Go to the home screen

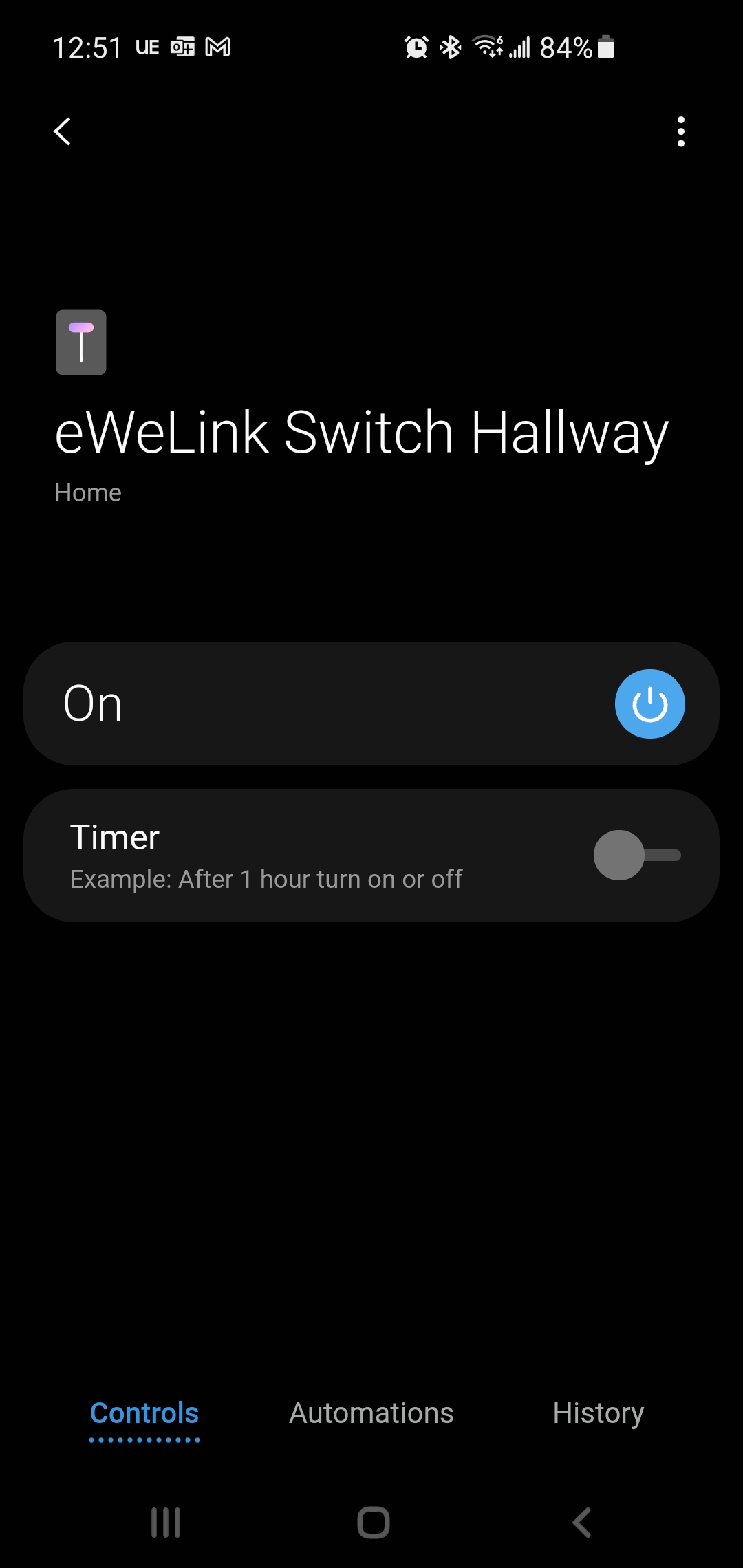pos(373,1522)
